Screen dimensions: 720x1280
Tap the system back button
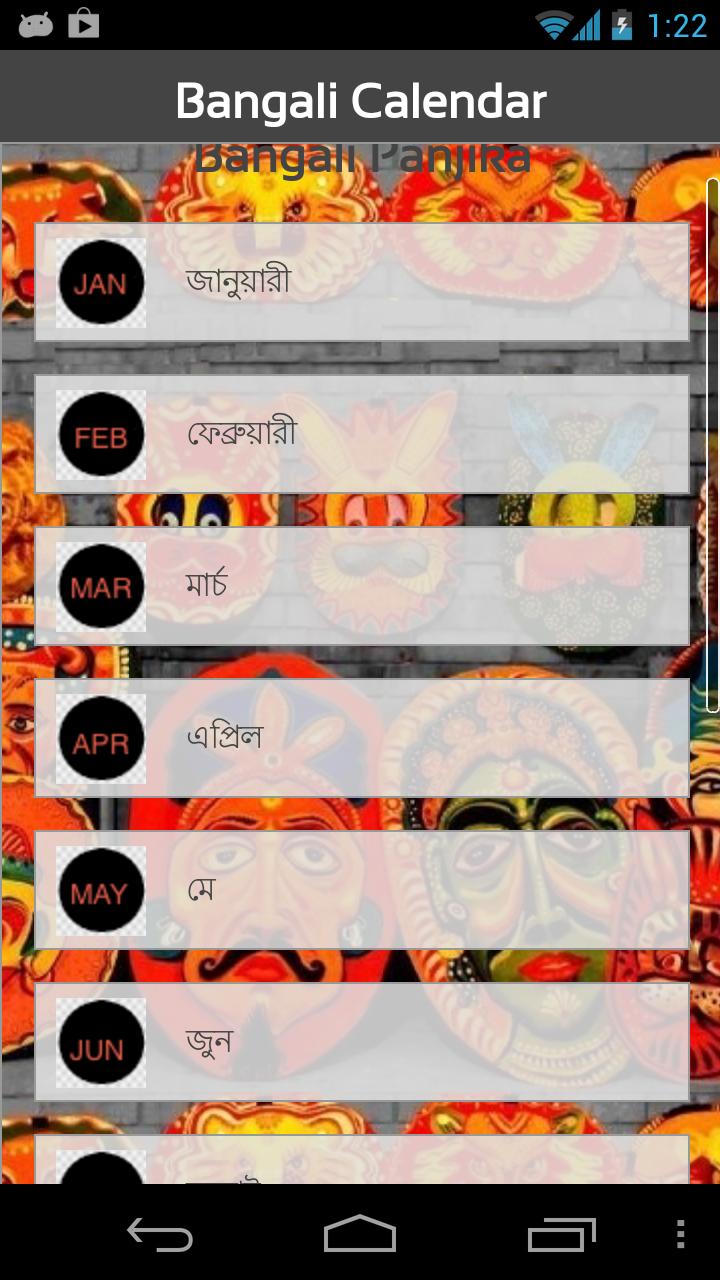click(x=160, y=1234)
